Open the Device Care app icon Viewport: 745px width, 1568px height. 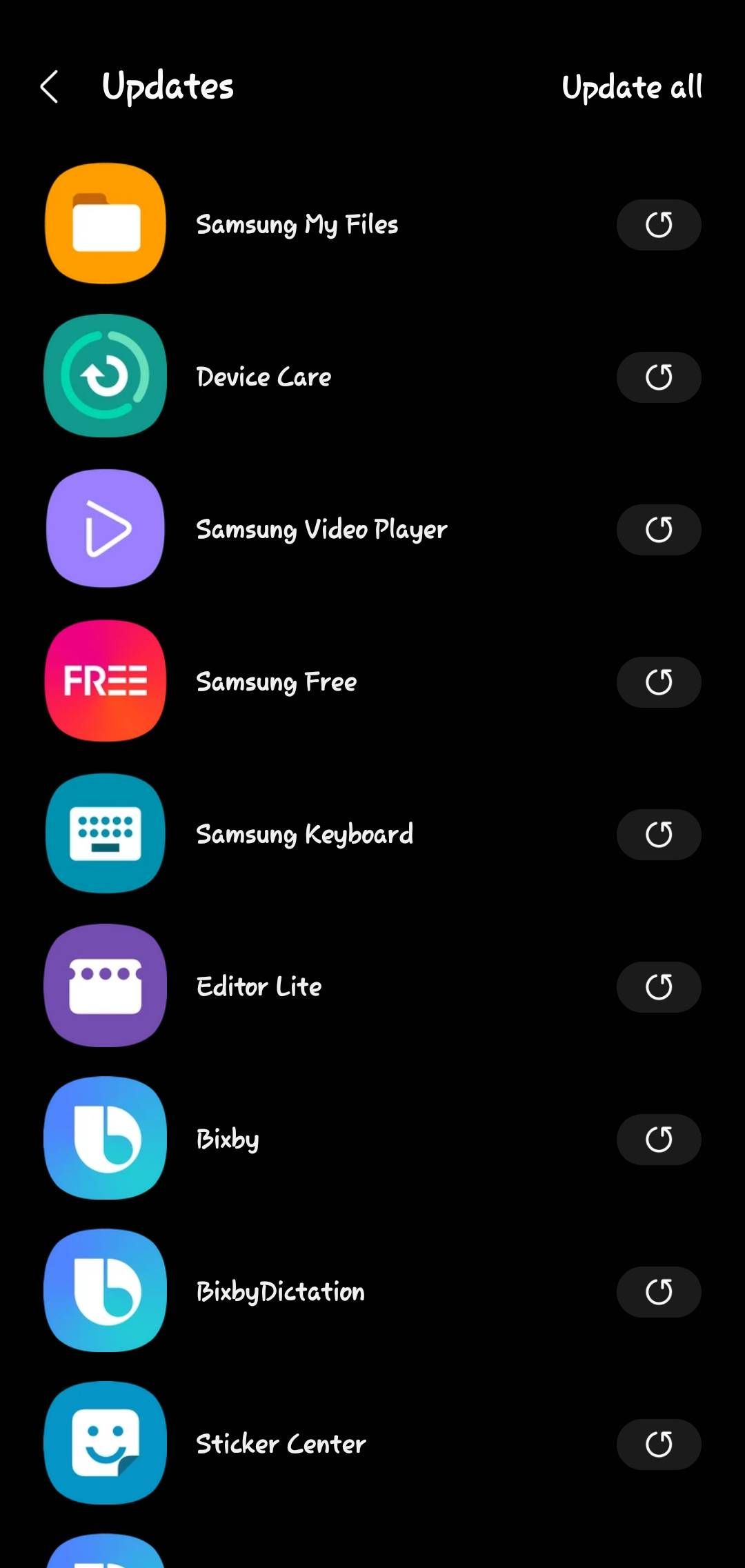coord(105,377)
